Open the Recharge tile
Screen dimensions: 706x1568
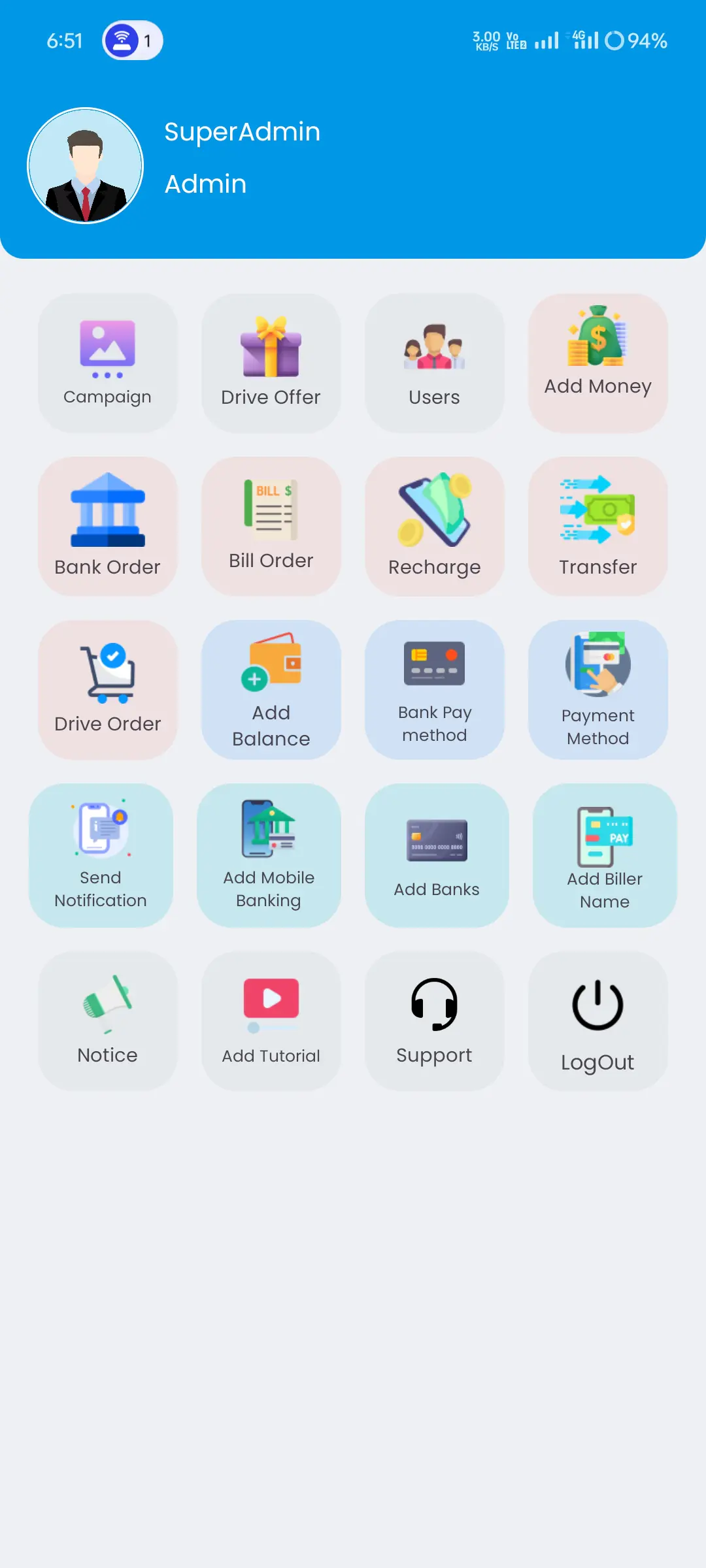coord(435,527)
